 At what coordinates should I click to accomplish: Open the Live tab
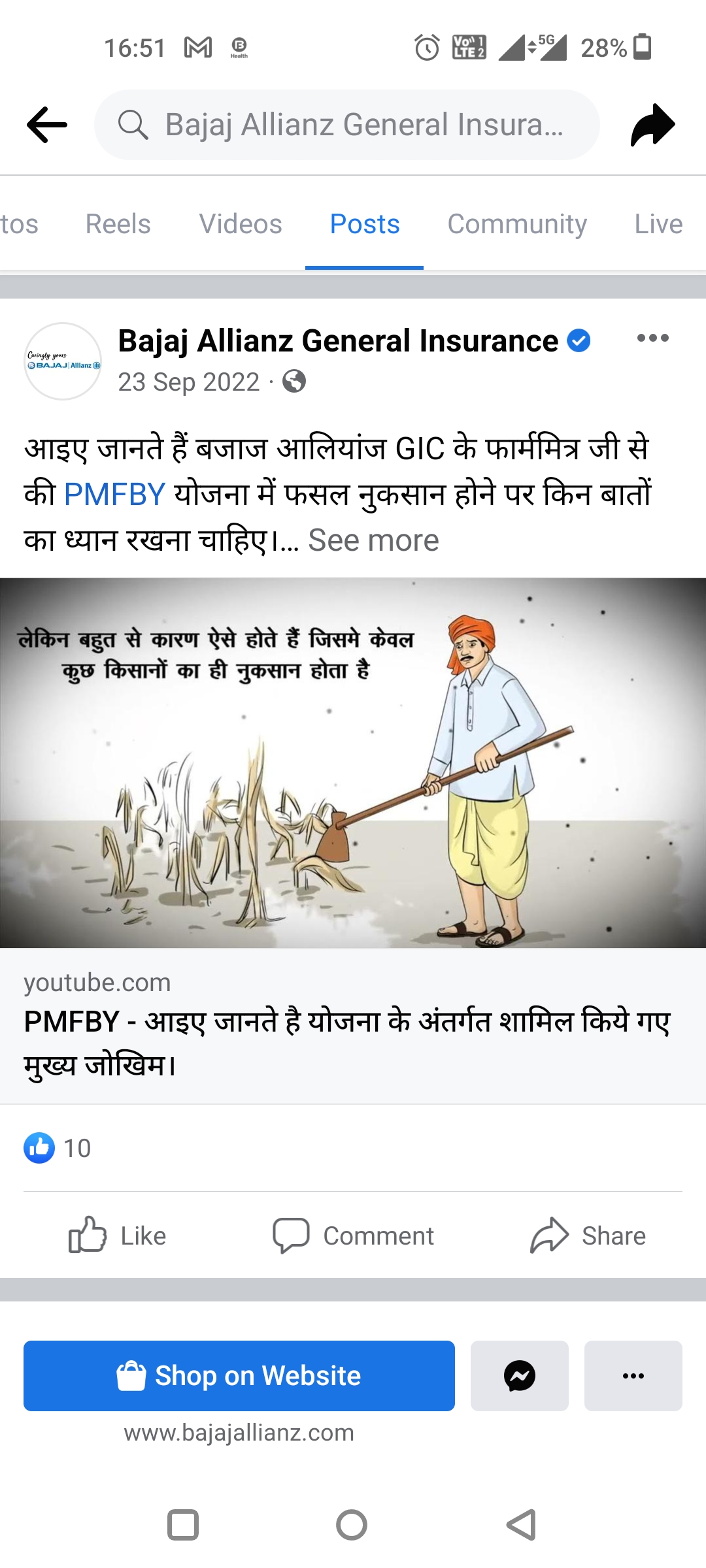pyautogui.click(x=658, y=224)
